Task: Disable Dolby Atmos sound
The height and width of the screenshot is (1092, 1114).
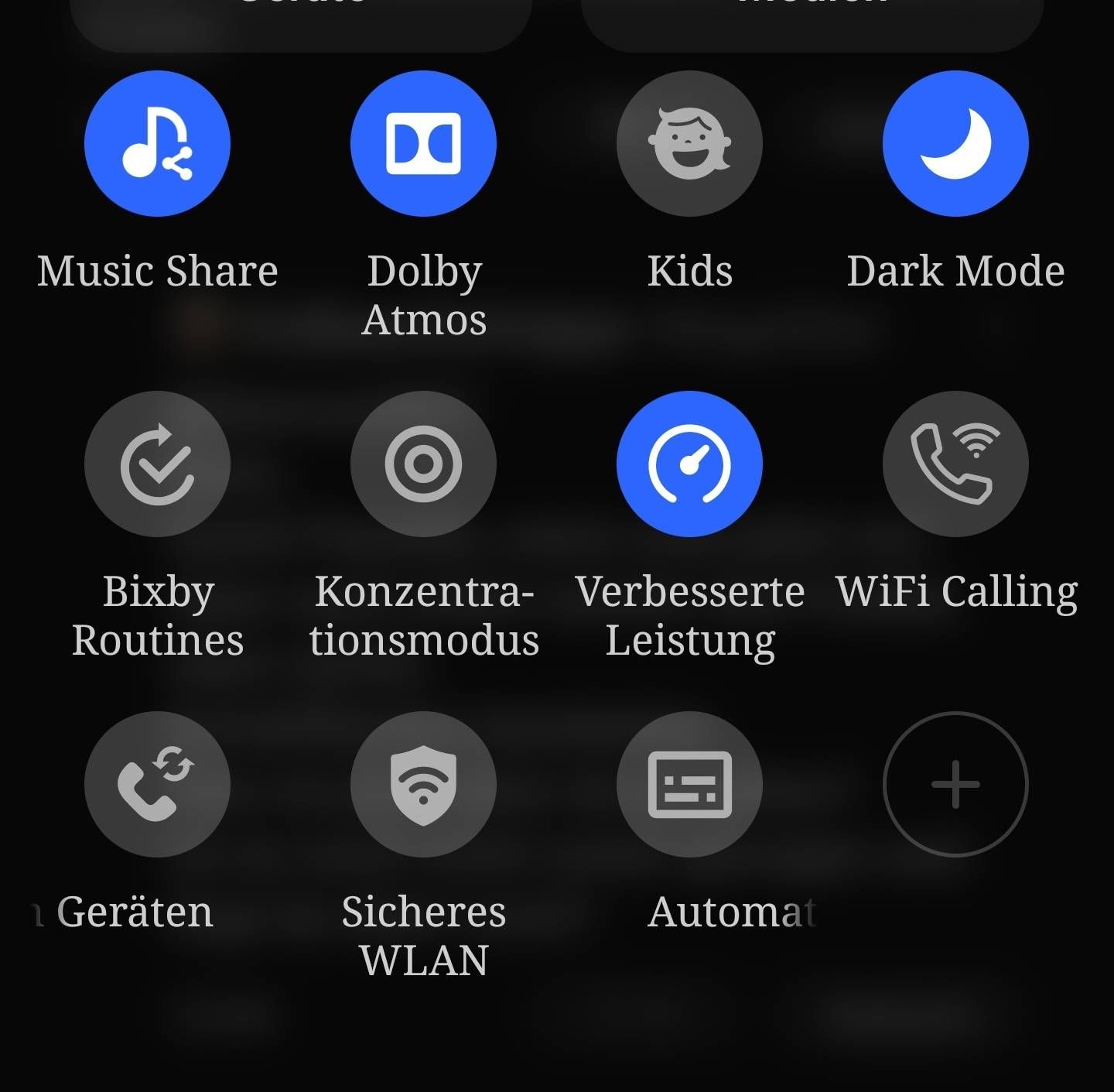Action: pos(423,144)
